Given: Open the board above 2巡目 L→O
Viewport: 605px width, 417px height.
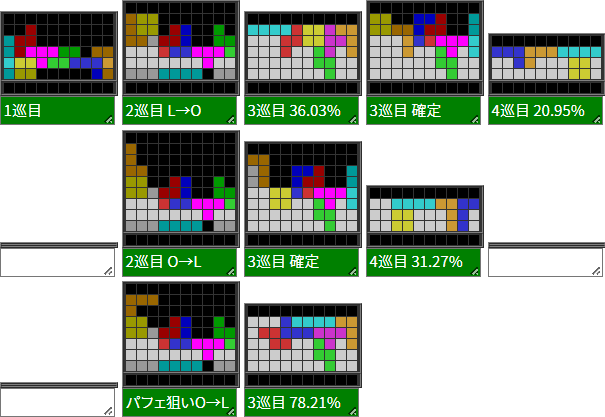Looking at the screenshot, I should tap(181, 47).
